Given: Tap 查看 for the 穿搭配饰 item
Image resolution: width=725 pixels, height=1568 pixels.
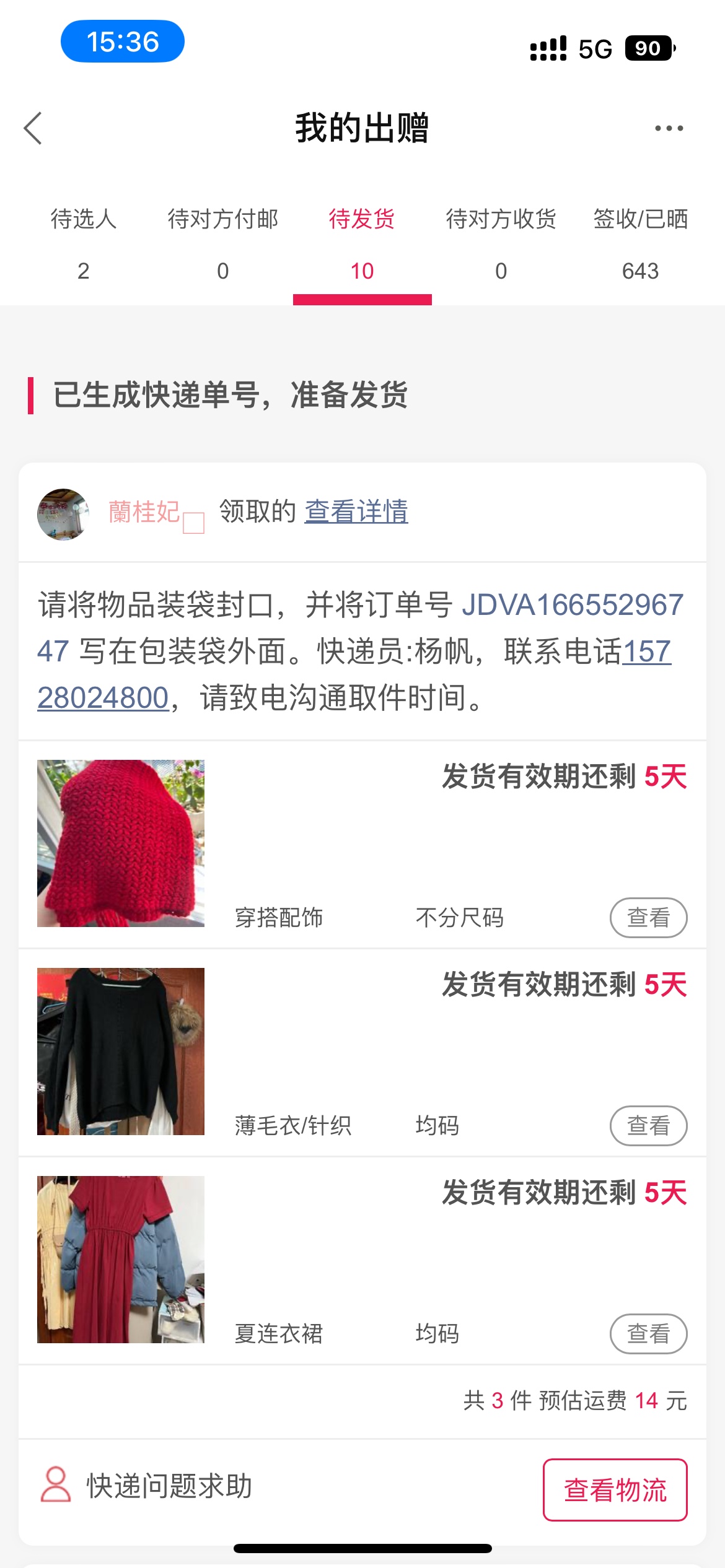Looking at the screenshot, I should pyautogui.click(x=648, y=917).
